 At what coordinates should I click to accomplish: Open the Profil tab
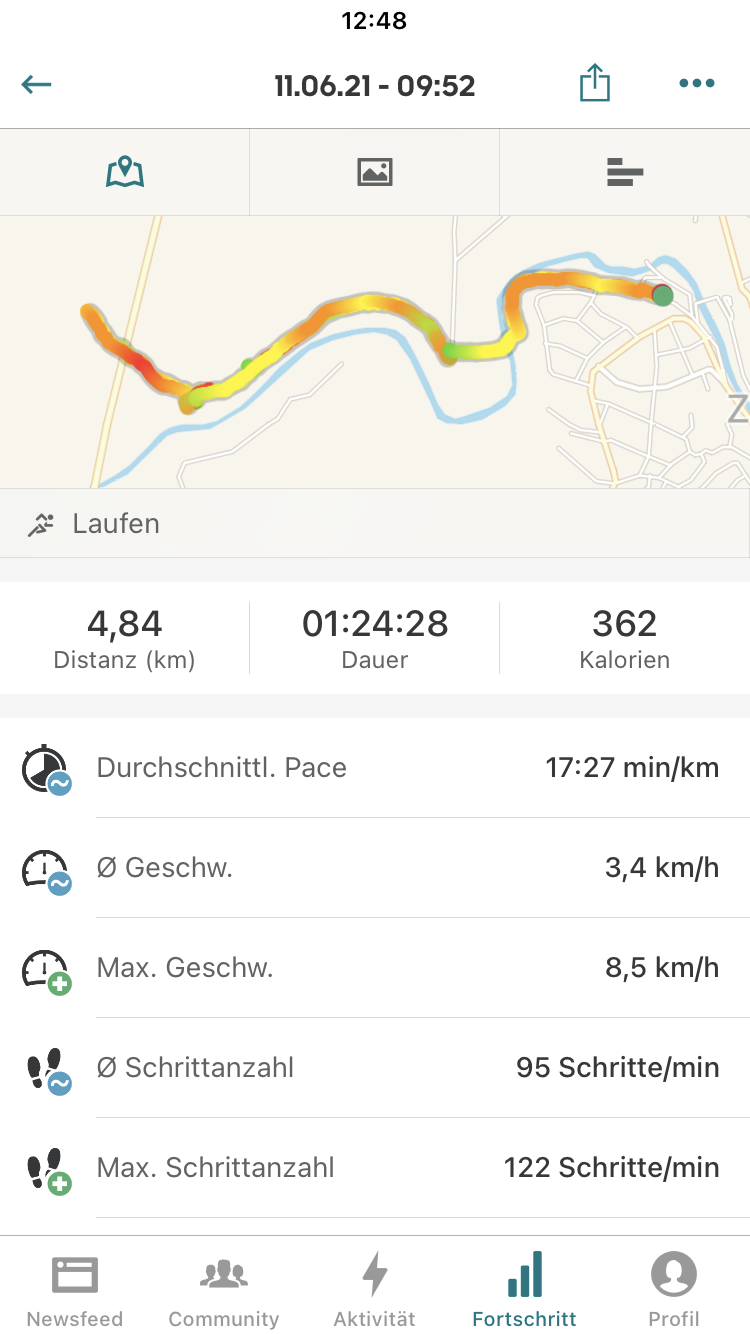[x=675, y=1288]
